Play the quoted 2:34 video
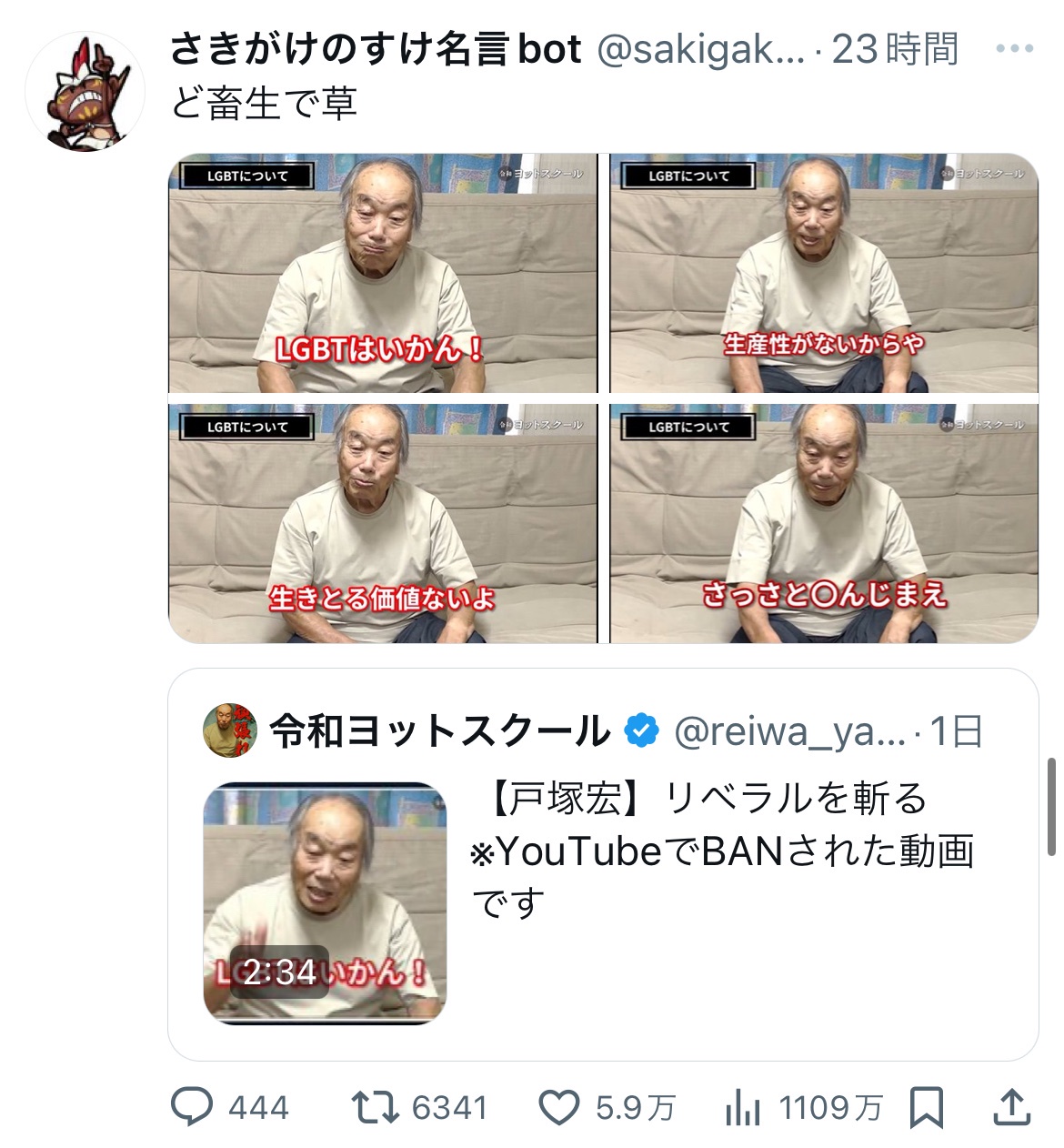The height and width of the screenshot is (1148, 1064). coord(325,902)
